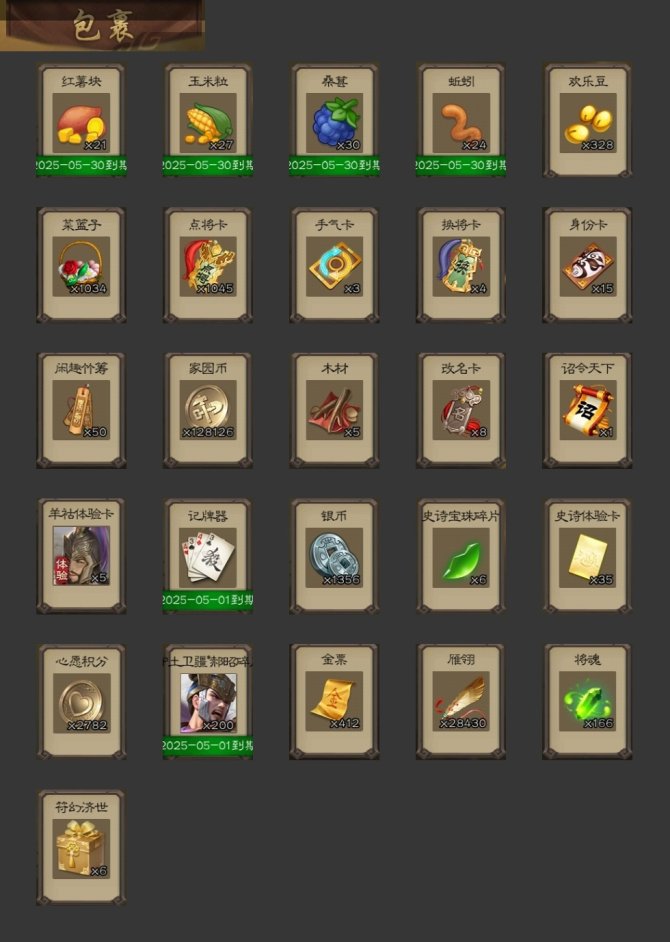Select the 改名卡 rename card

click(461, 410)
